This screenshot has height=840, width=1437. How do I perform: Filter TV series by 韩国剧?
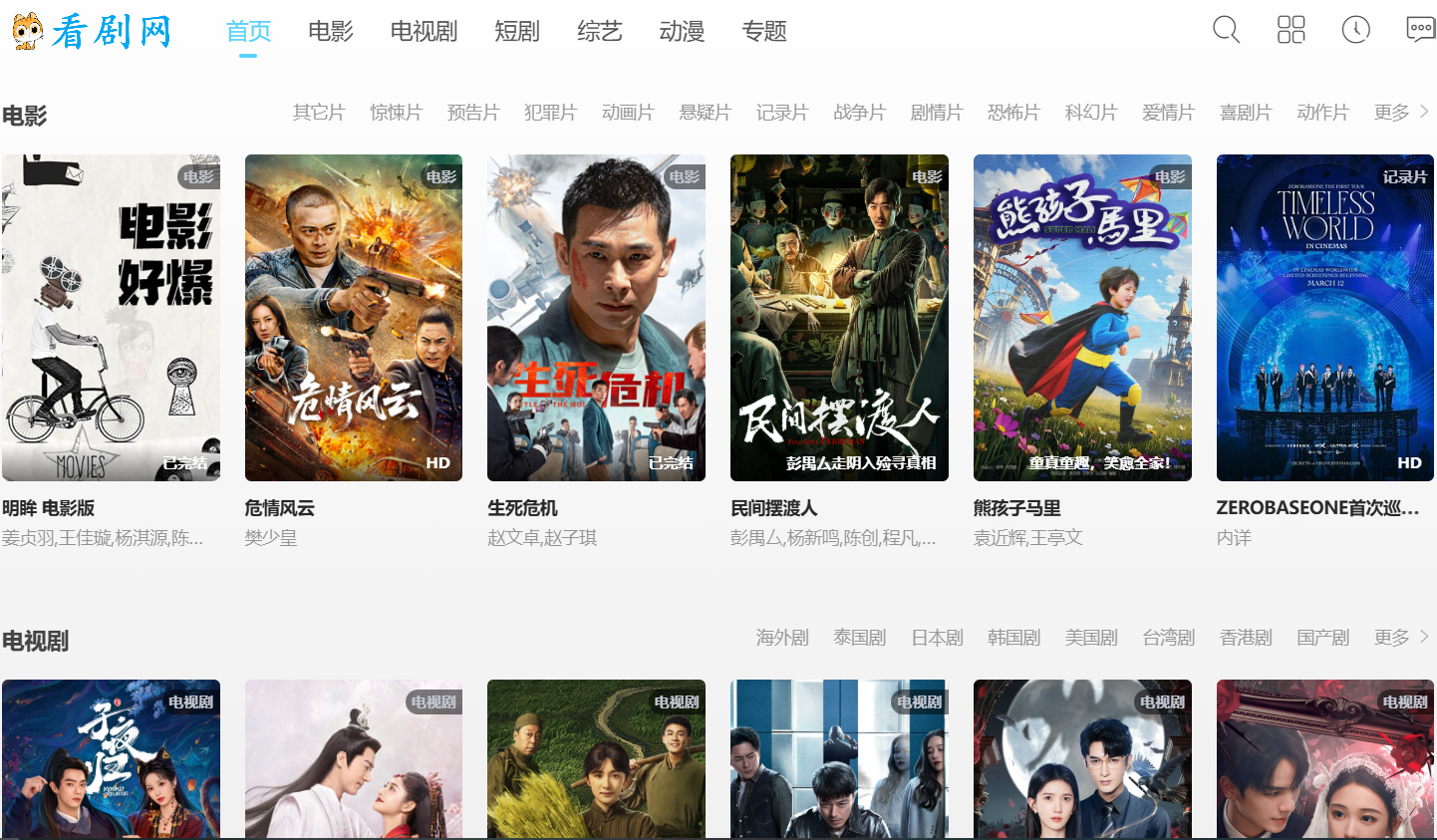pos(1013,638)
